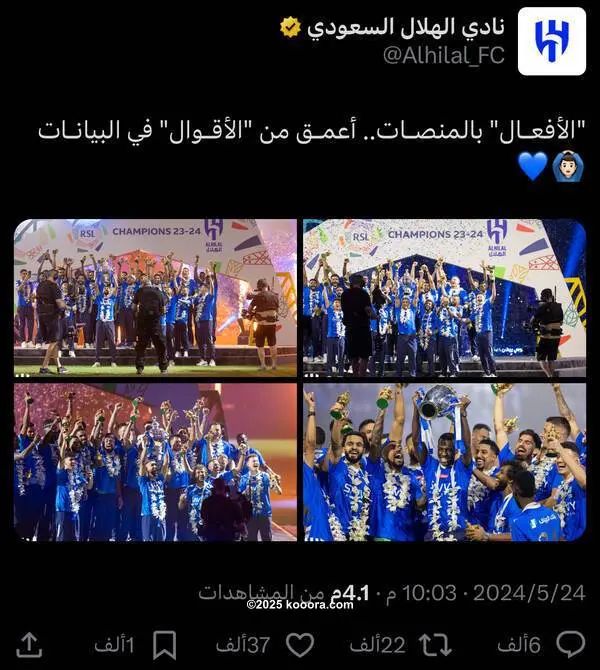This screenshot has height=670, width=600.
Task: Like the Alhilal champions post
Action: (300, 644)
